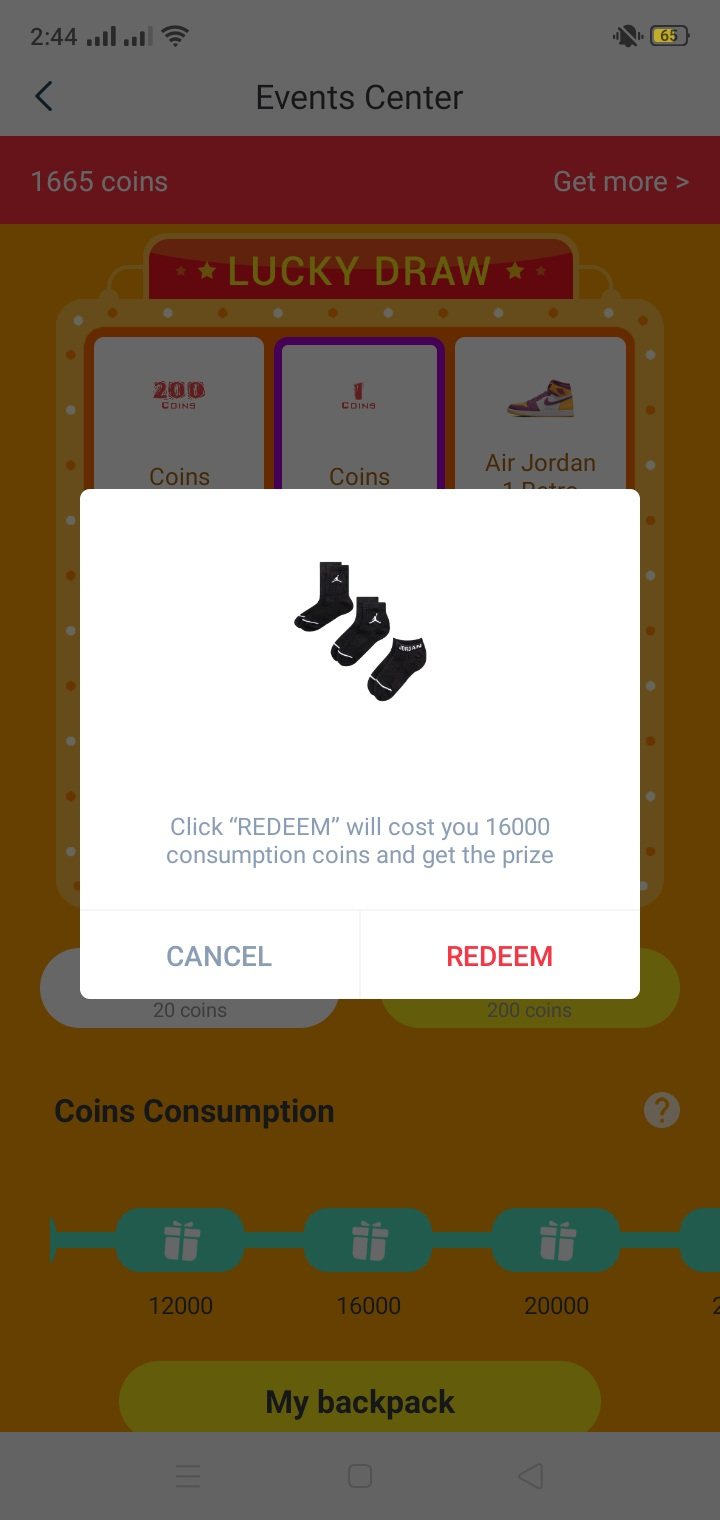Confirm with the REDEEM button

click(499, 956)
